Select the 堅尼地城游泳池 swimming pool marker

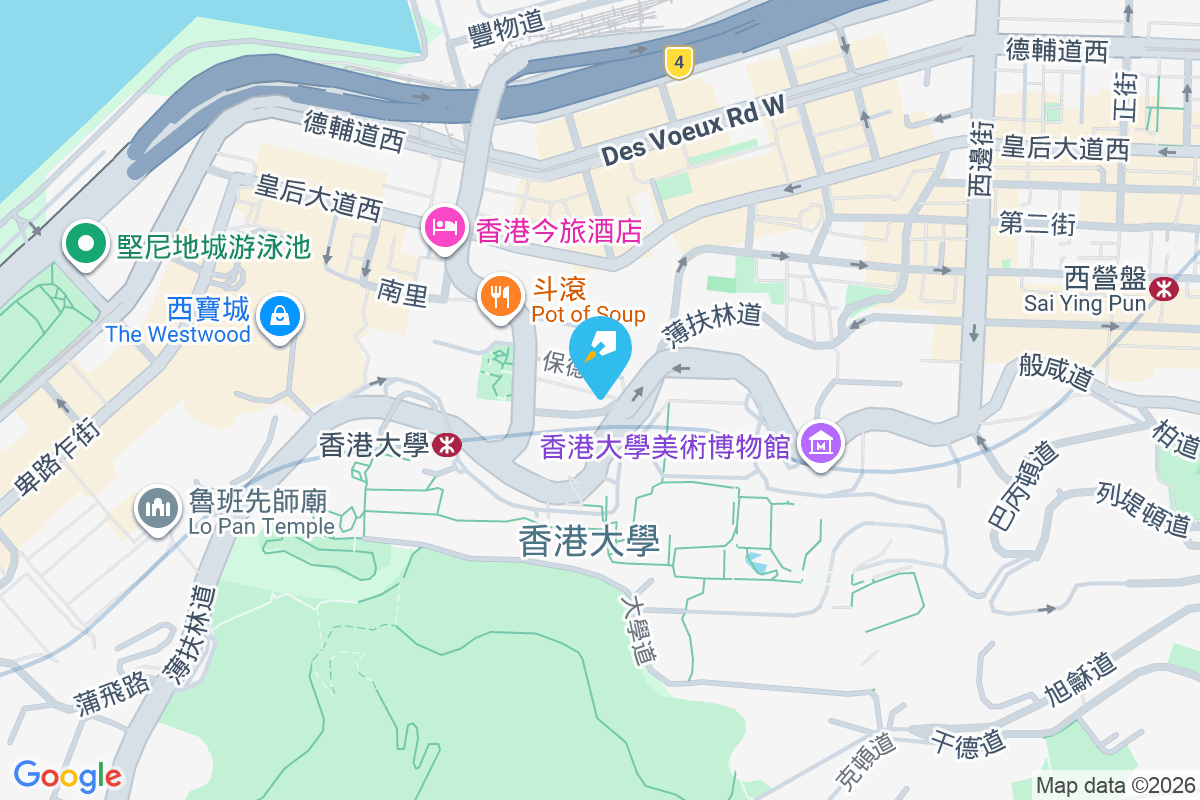(x=86, y=243)
